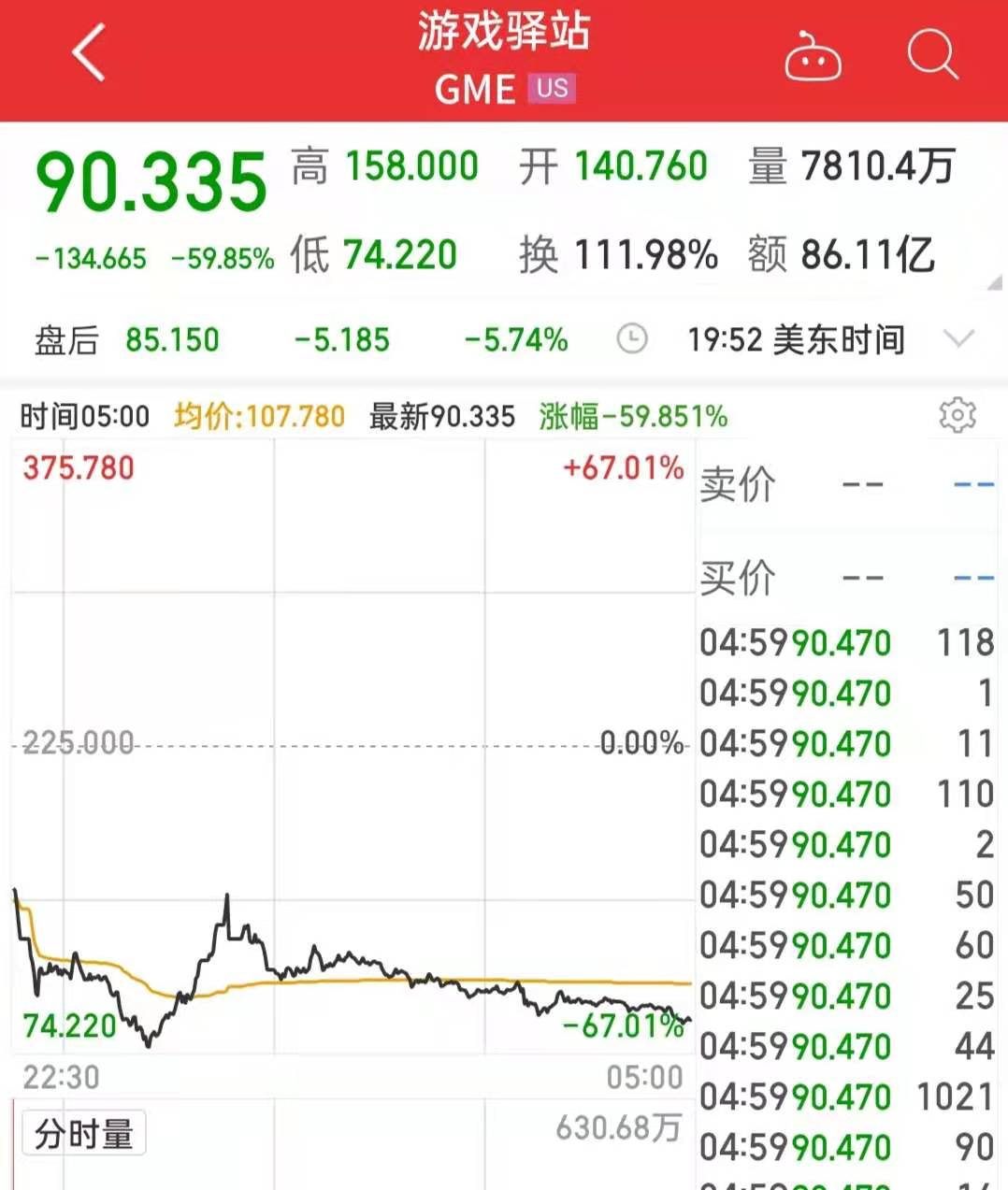Switch to the 分时量 volume view
The image size is (1008, 1190).
82,1132
